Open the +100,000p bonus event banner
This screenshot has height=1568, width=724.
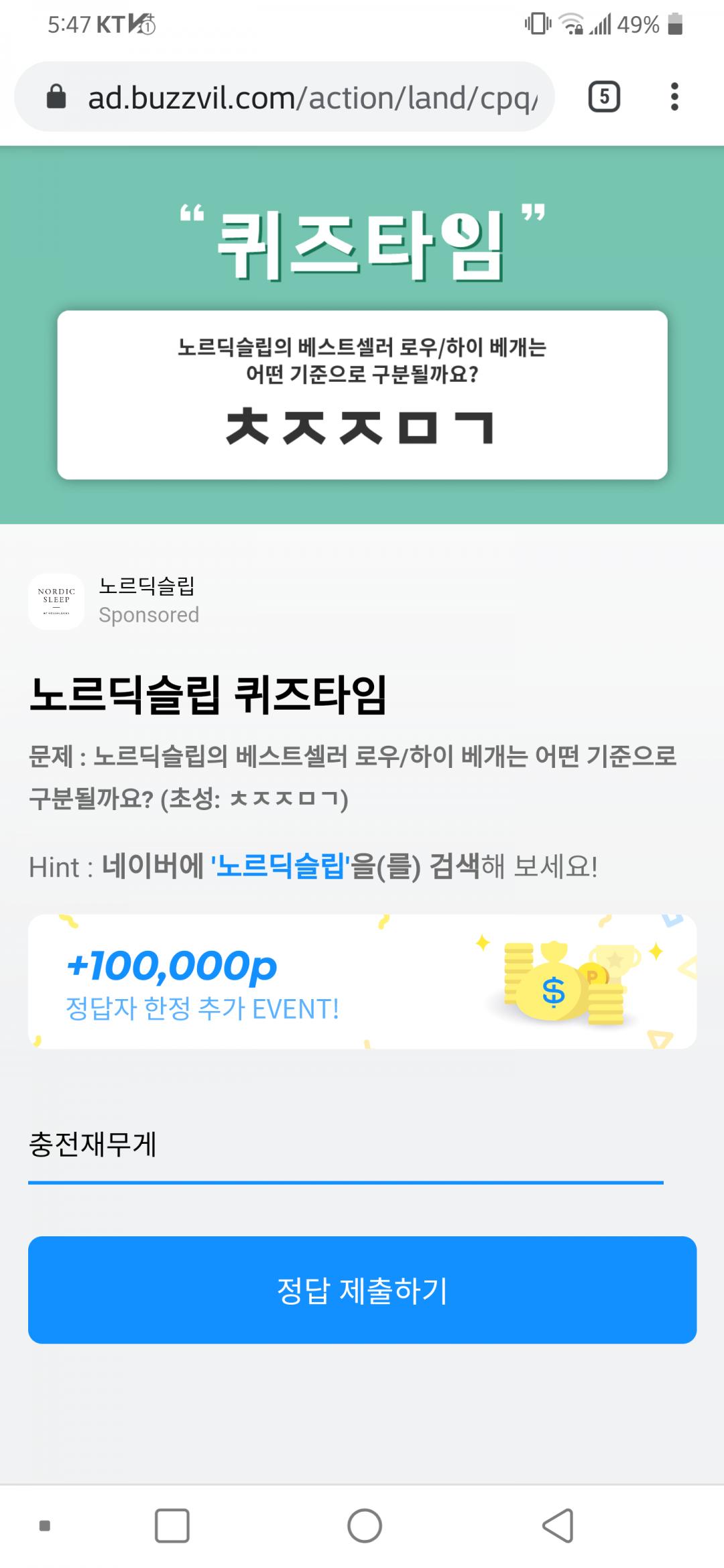[362, 982]
